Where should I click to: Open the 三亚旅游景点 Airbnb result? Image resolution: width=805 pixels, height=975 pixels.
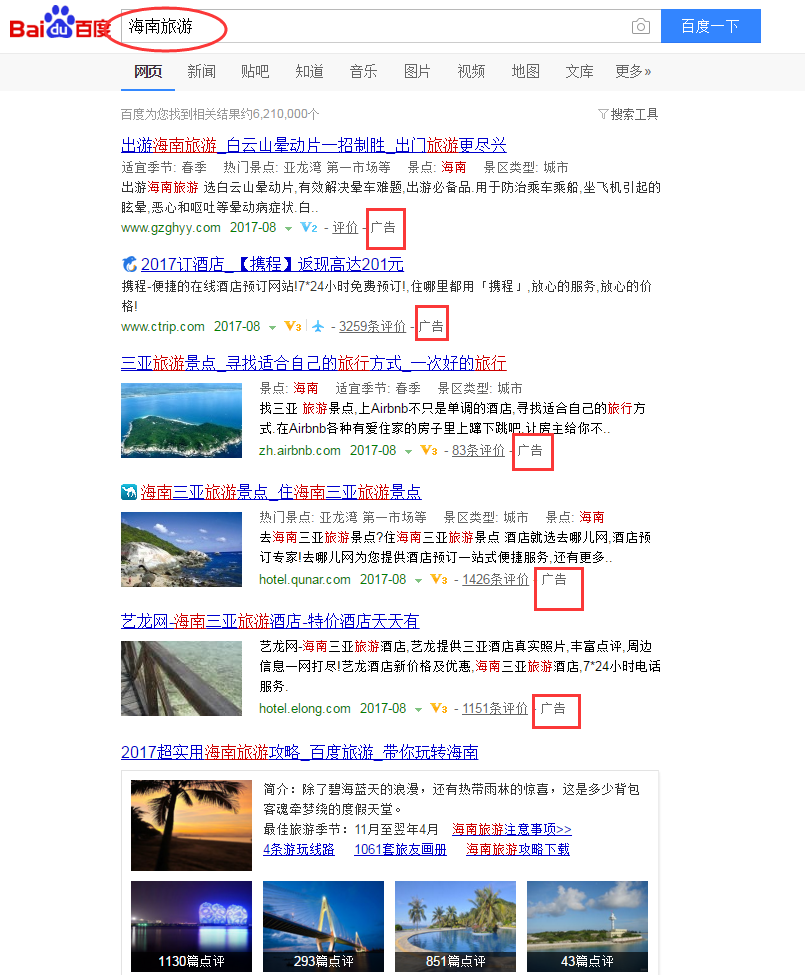(313, 363)
